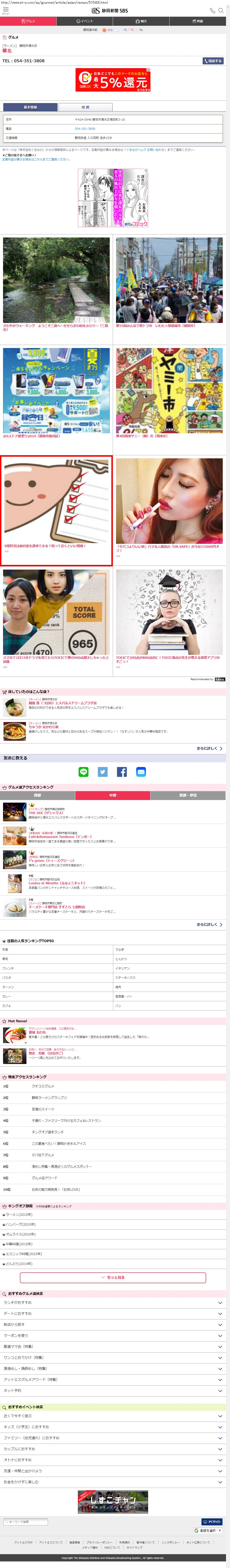Image resolution: width=230 pixels, height=1568 pixels.
Task: Expand クーポンを使う section
Action: [x=113, y=1335]
